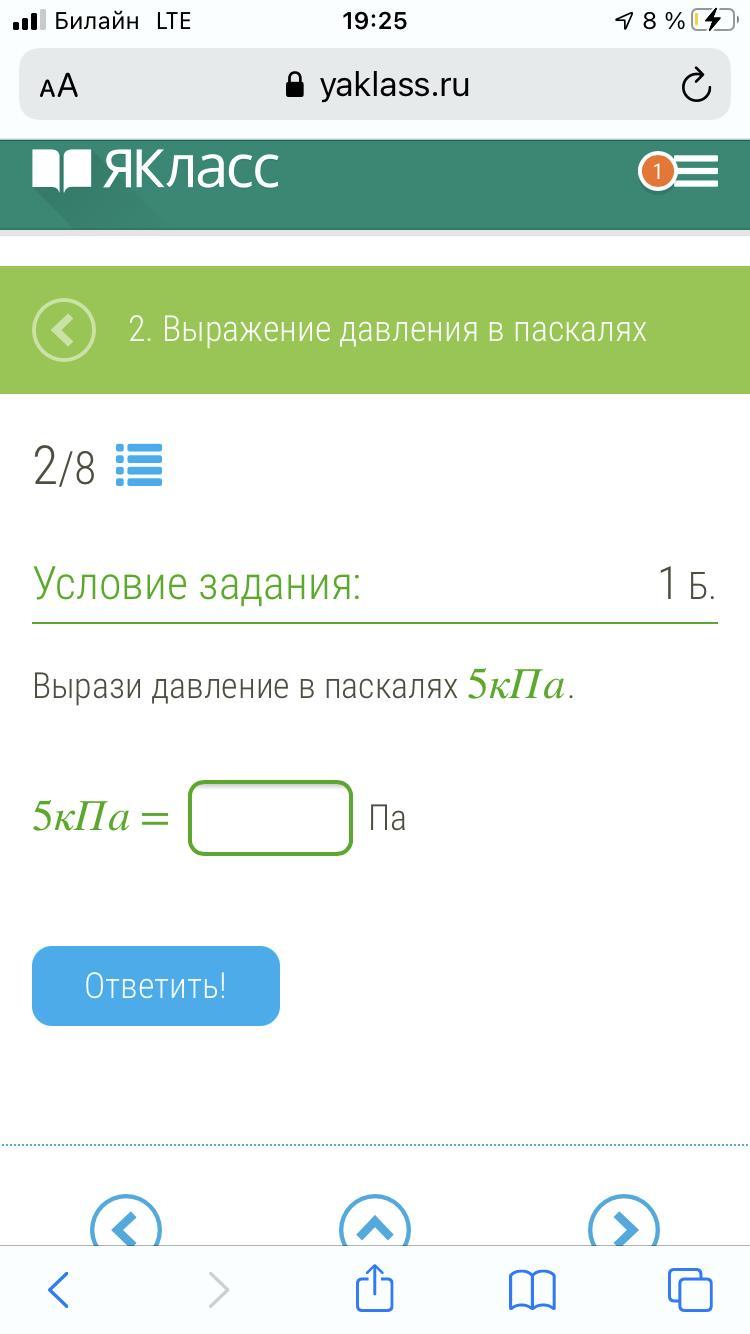The height and width of the screenshot is (1334, 750).
Task: Submit answer with Ответить! button
Action: 156,986
